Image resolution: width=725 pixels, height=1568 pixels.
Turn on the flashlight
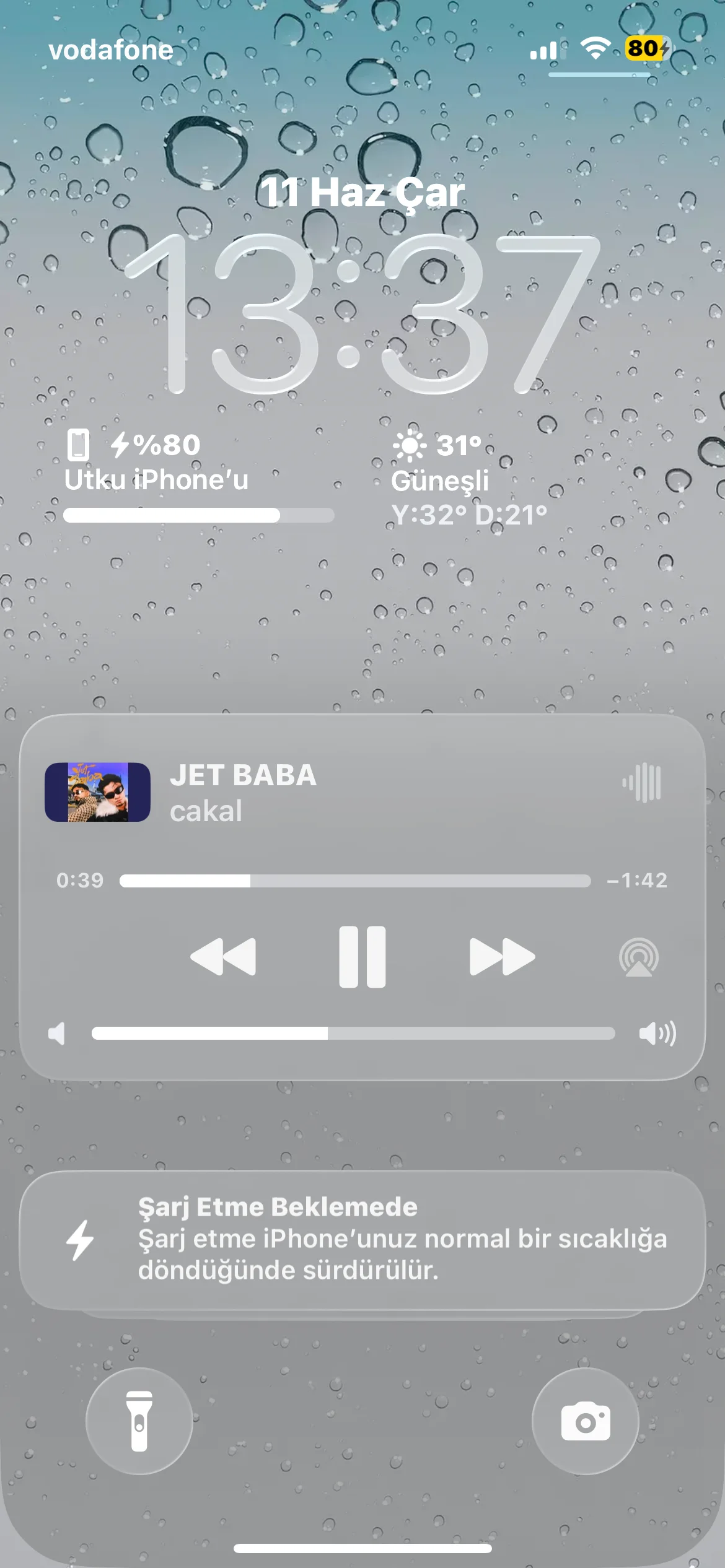pyautogui.click(x=139, y=1421)
